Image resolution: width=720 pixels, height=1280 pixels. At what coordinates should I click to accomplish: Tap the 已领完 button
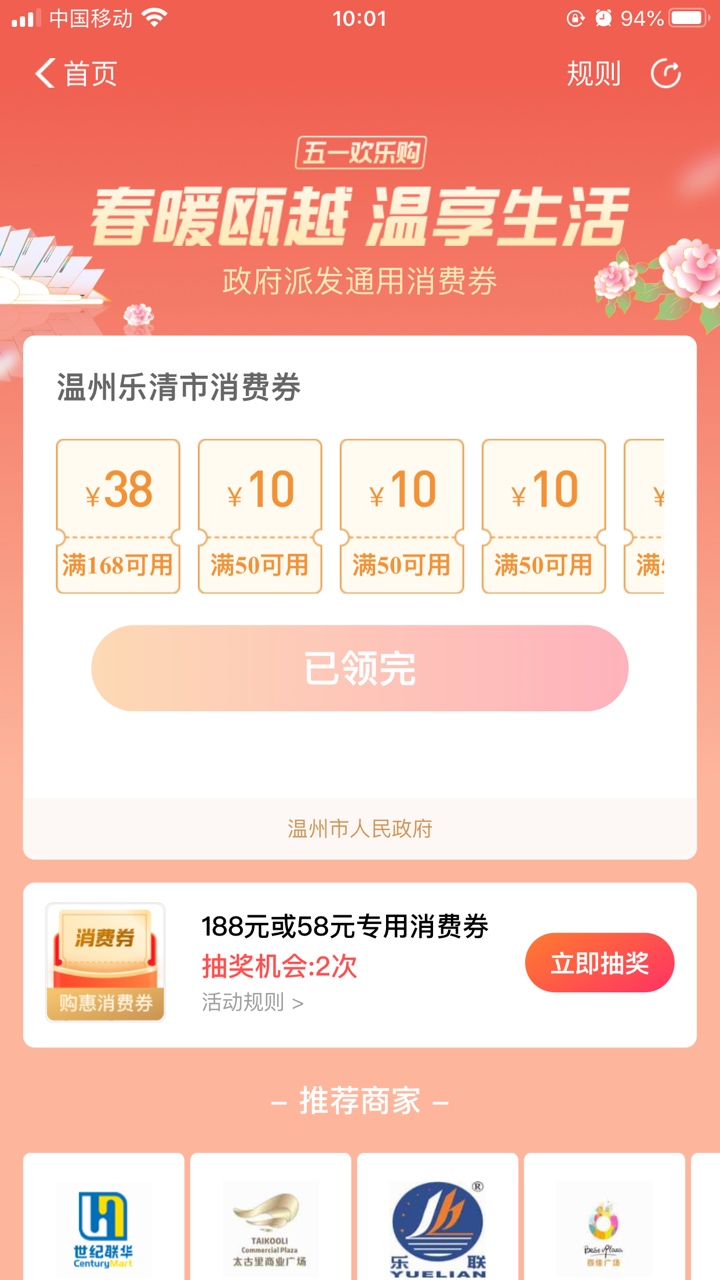click(360, 668)
